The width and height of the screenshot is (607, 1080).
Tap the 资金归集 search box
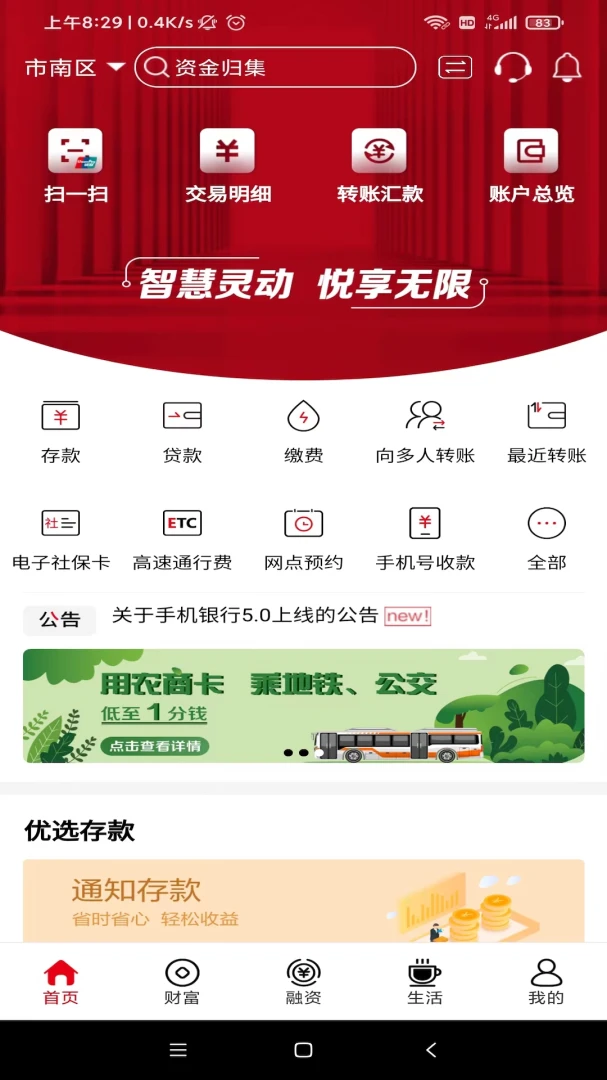point(275,68)
